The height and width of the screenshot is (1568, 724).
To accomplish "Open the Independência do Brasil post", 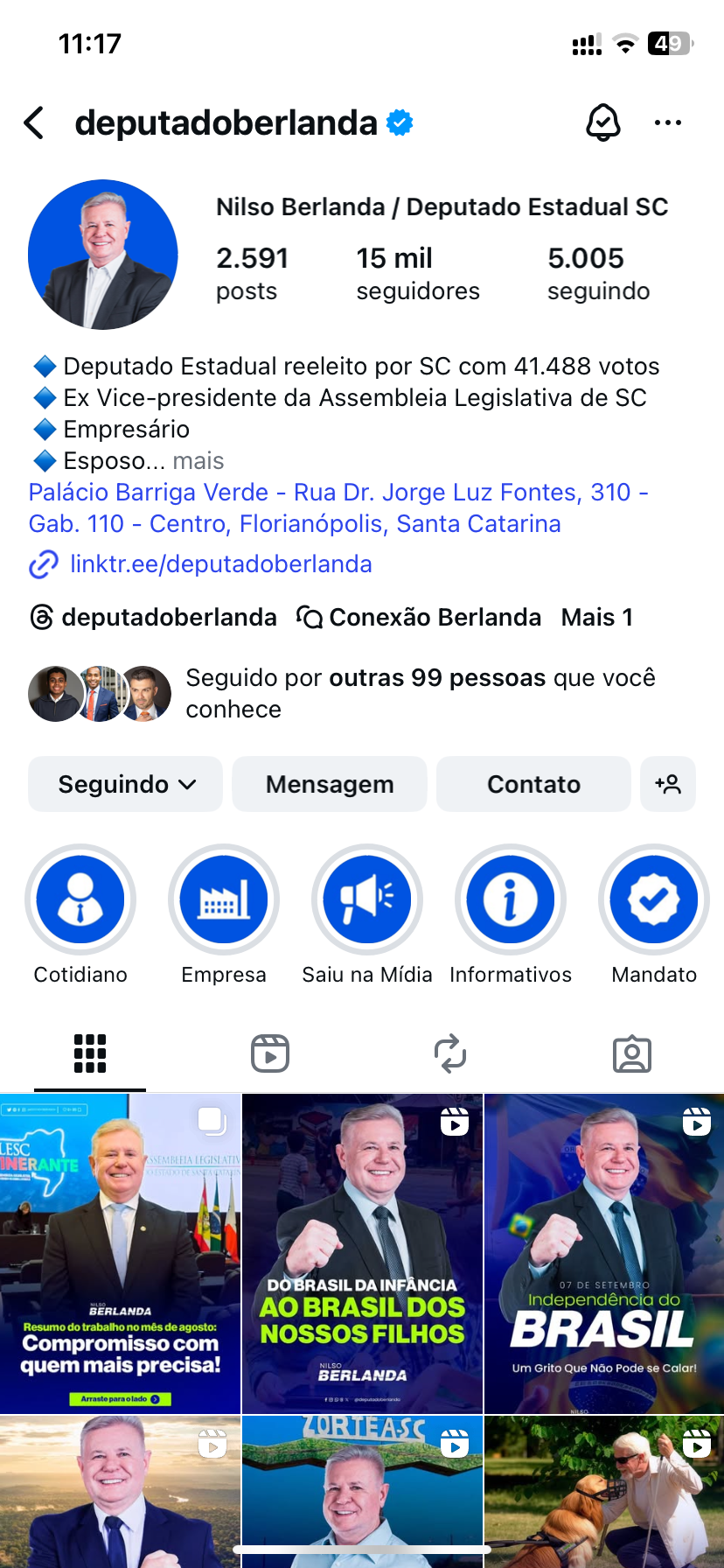I will click(x=604, y=1253).
